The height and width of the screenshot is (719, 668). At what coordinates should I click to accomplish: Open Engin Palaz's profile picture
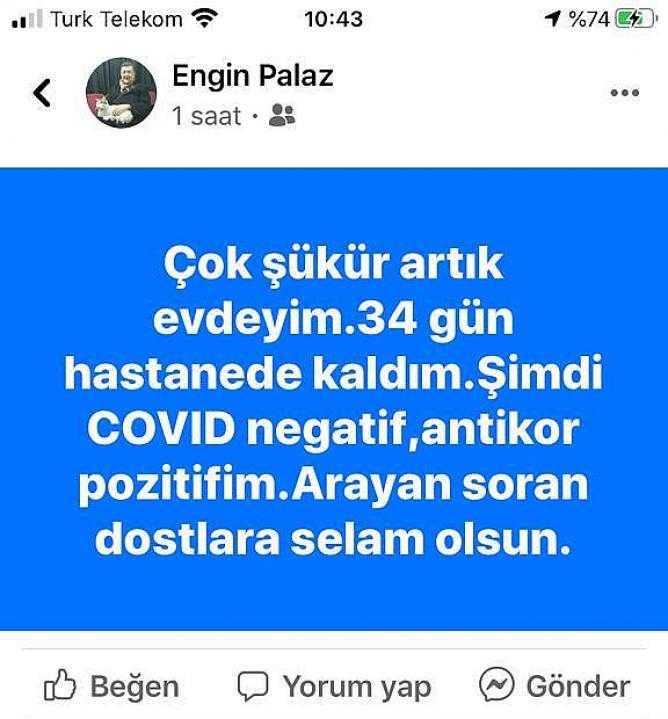click(121, 93)
